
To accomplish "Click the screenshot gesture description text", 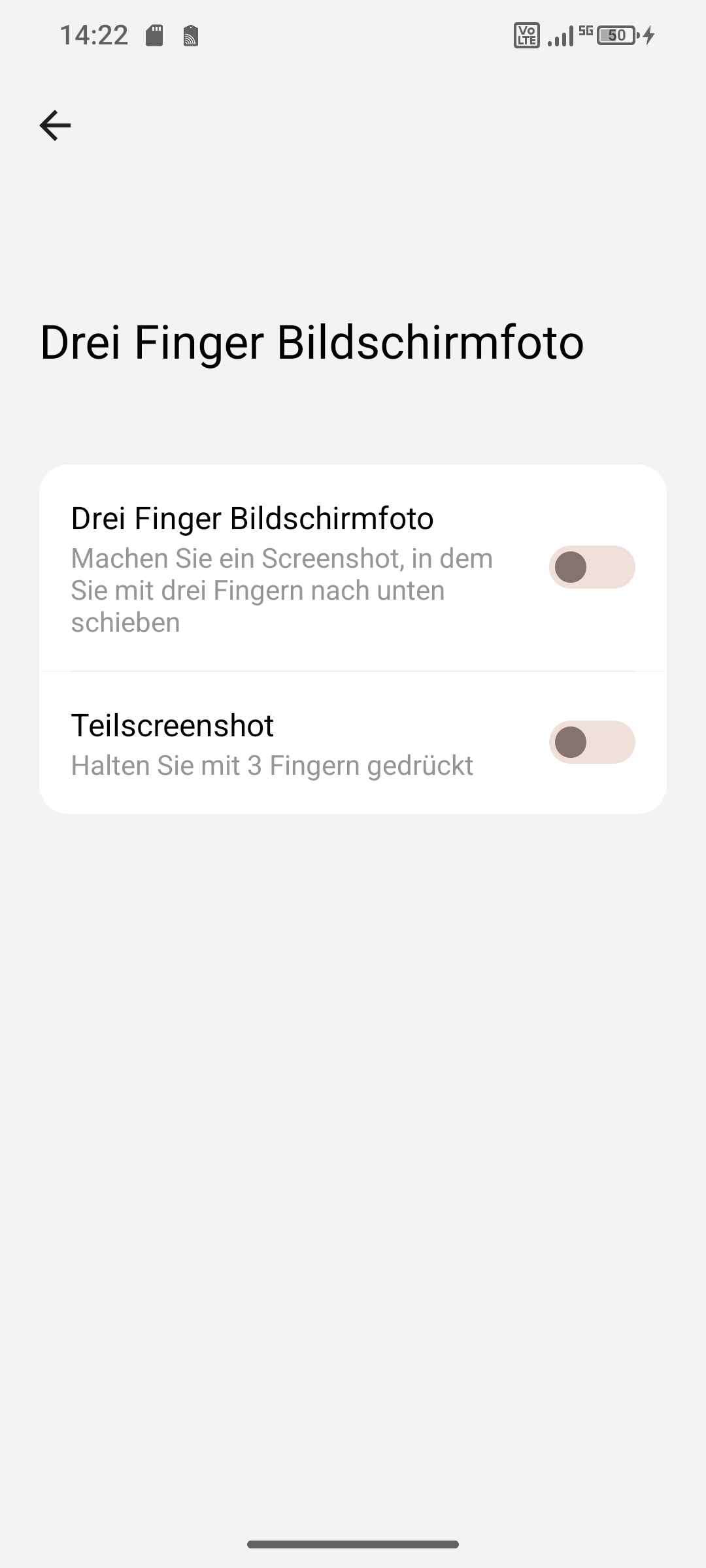I will [281, 590].
